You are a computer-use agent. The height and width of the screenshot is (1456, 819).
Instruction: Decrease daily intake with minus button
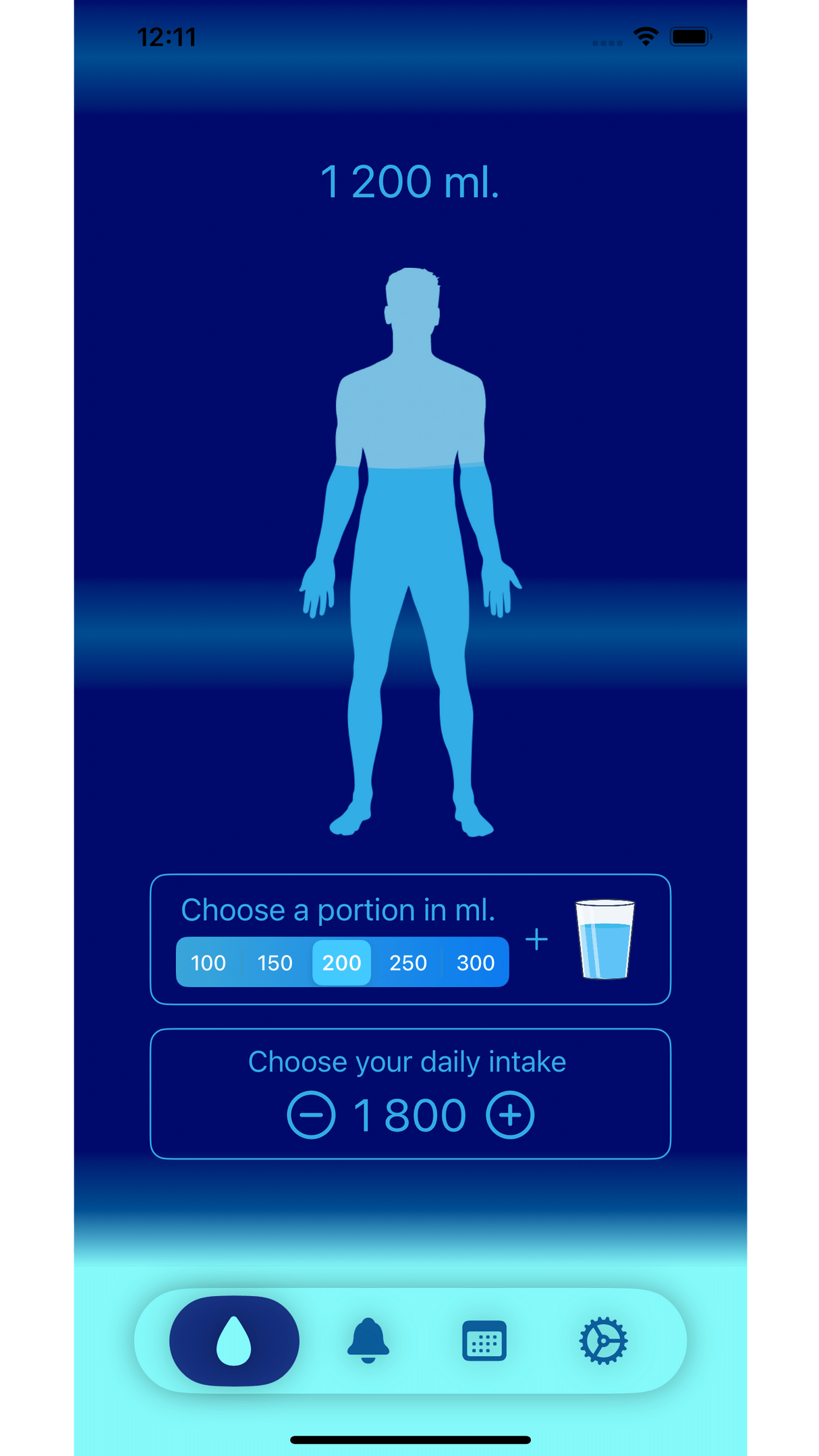point(311,1115)
